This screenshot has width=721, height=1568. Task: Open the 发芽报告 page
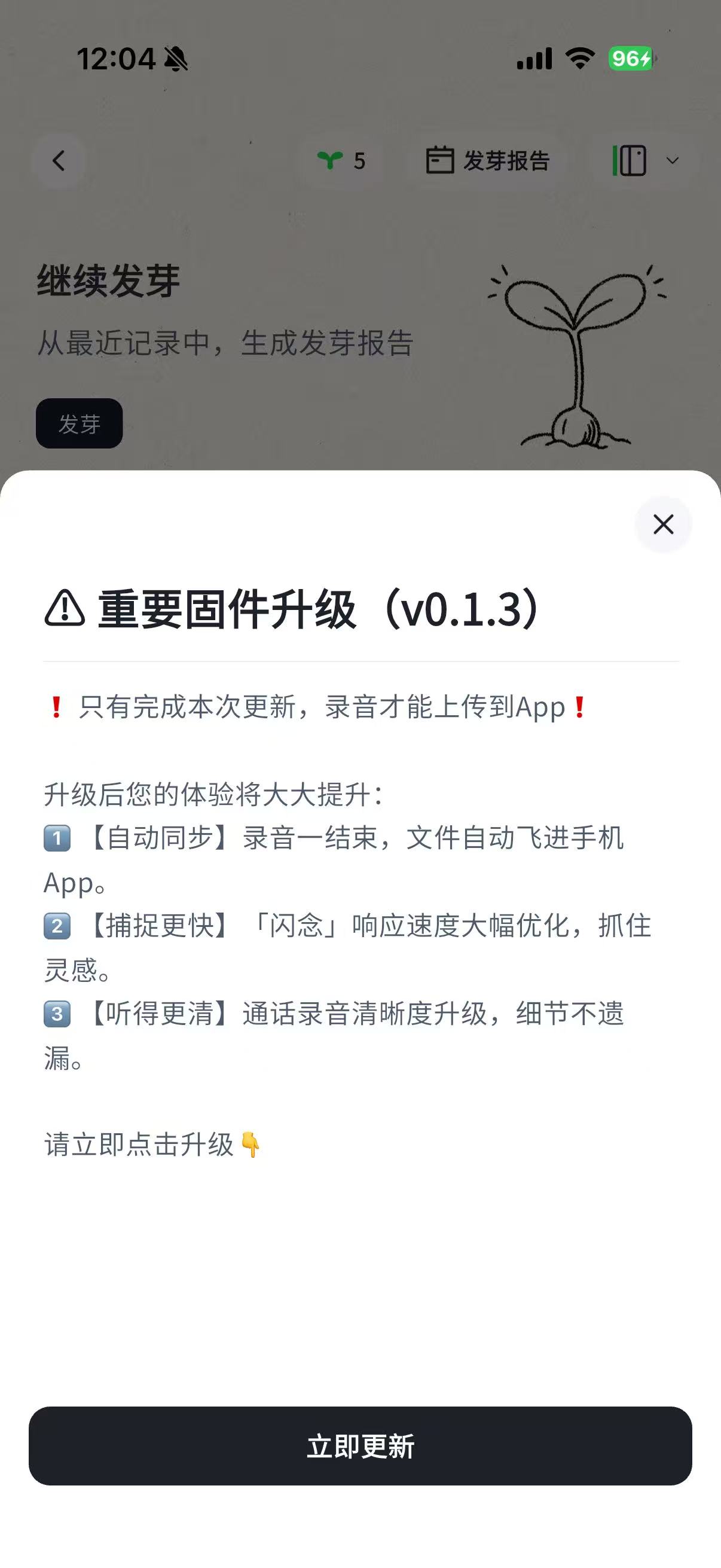(488, 161)
